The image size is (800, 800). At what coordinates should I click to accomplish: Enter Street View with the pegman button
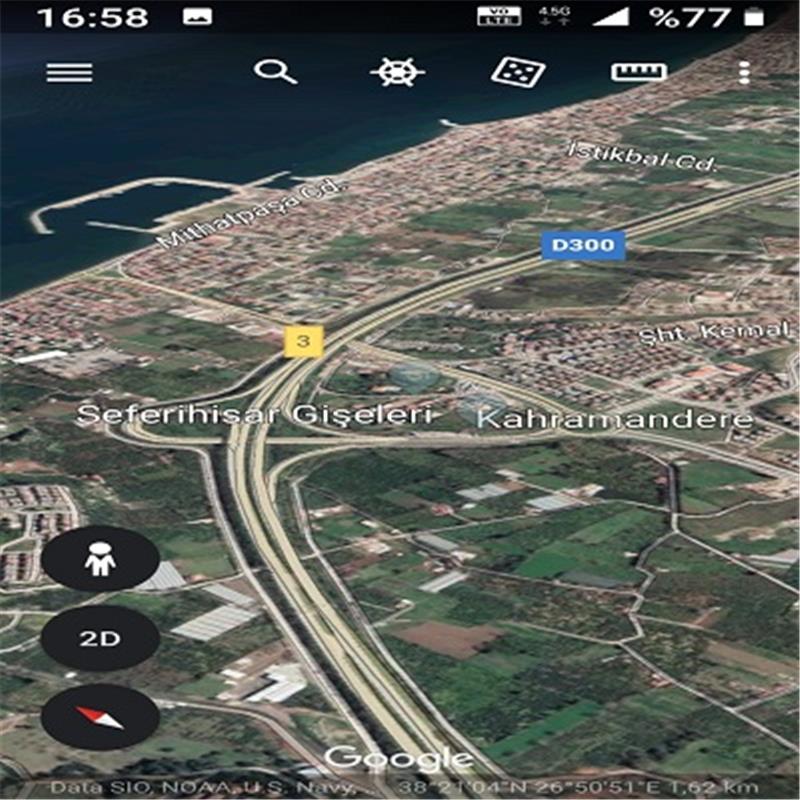point(100,559)
